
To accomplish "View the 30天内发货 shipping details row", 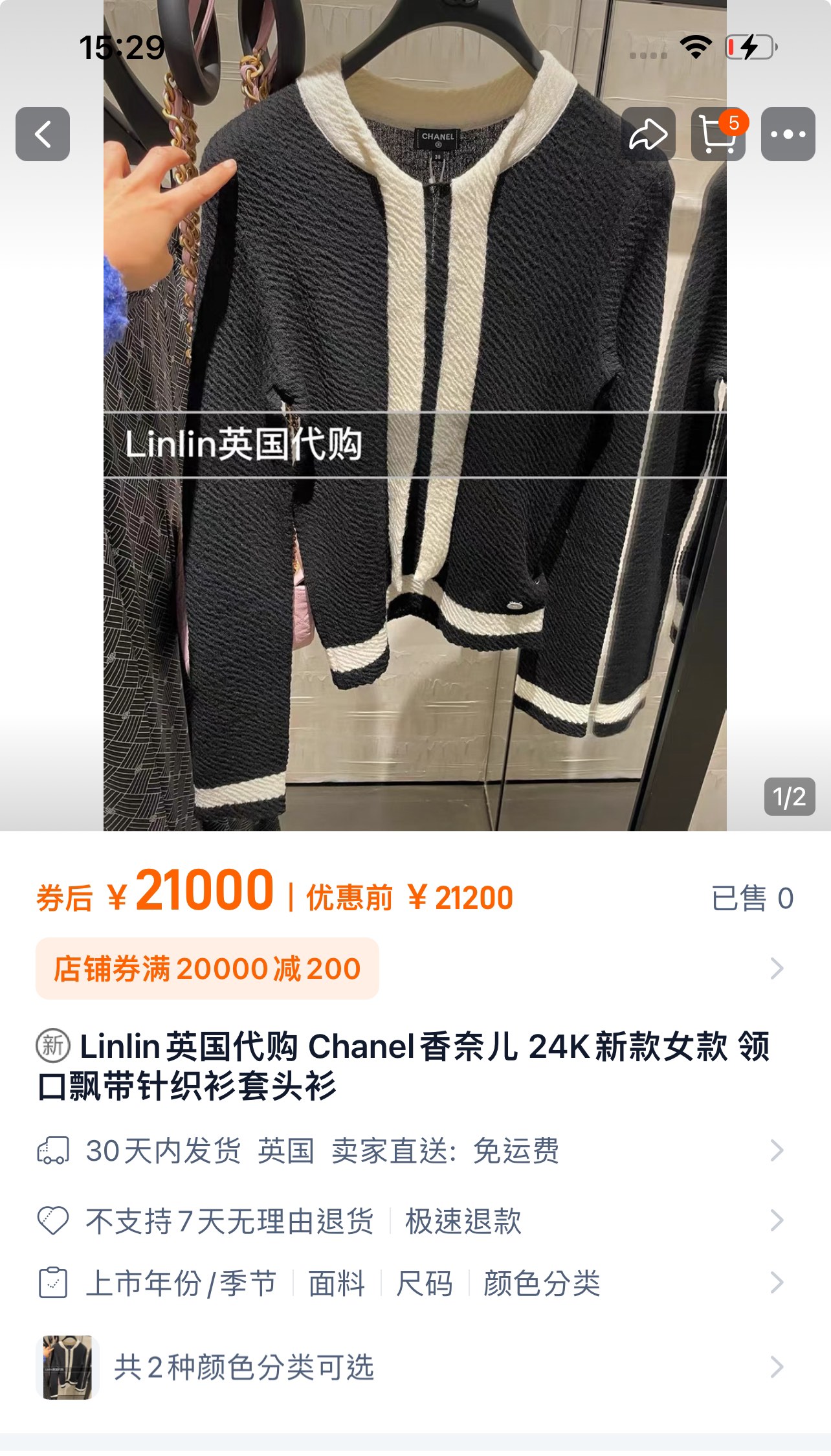I will tap(415, 1150).
